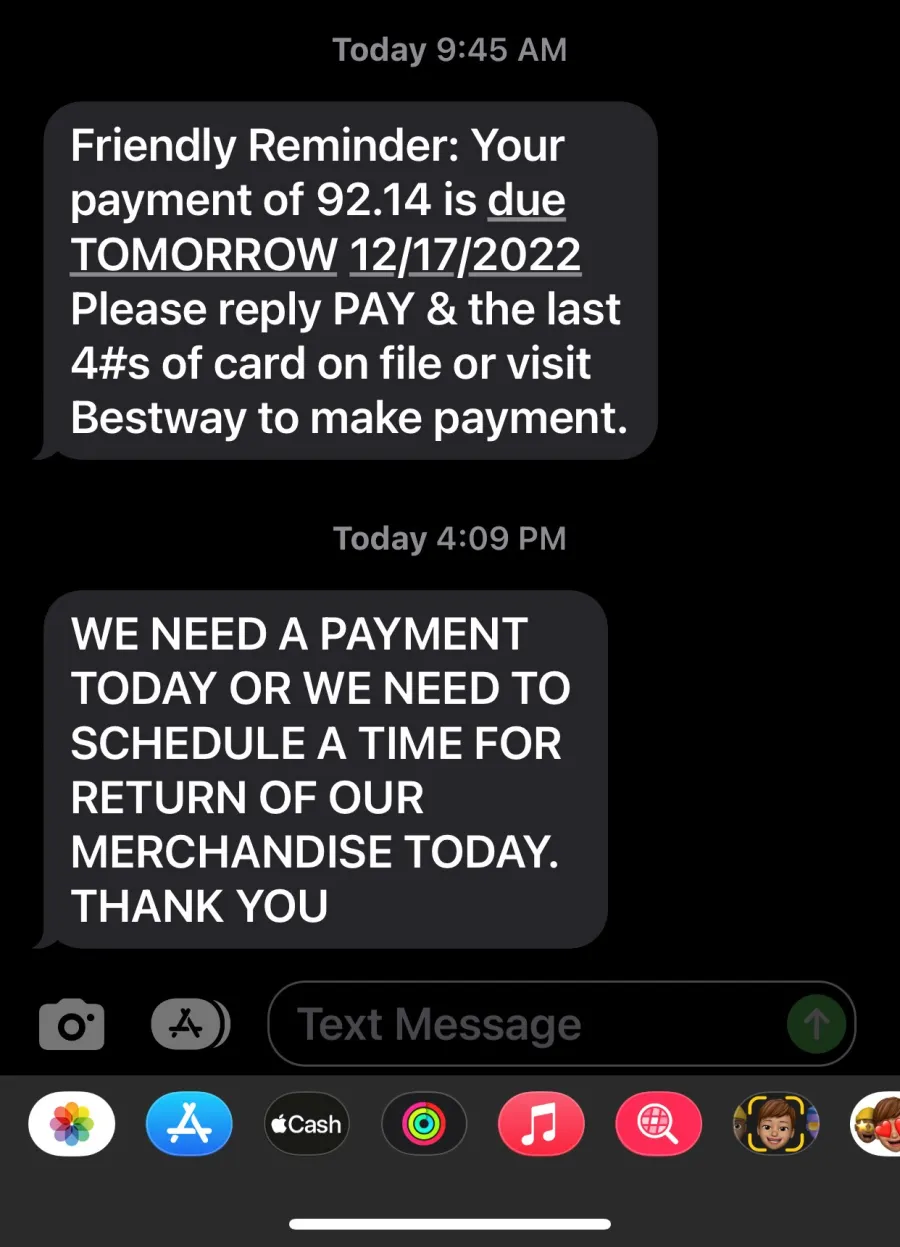Open the #images search app
Viewport: 900px width, 1247px height.
pyautogui.click(x=658, y=1124)
